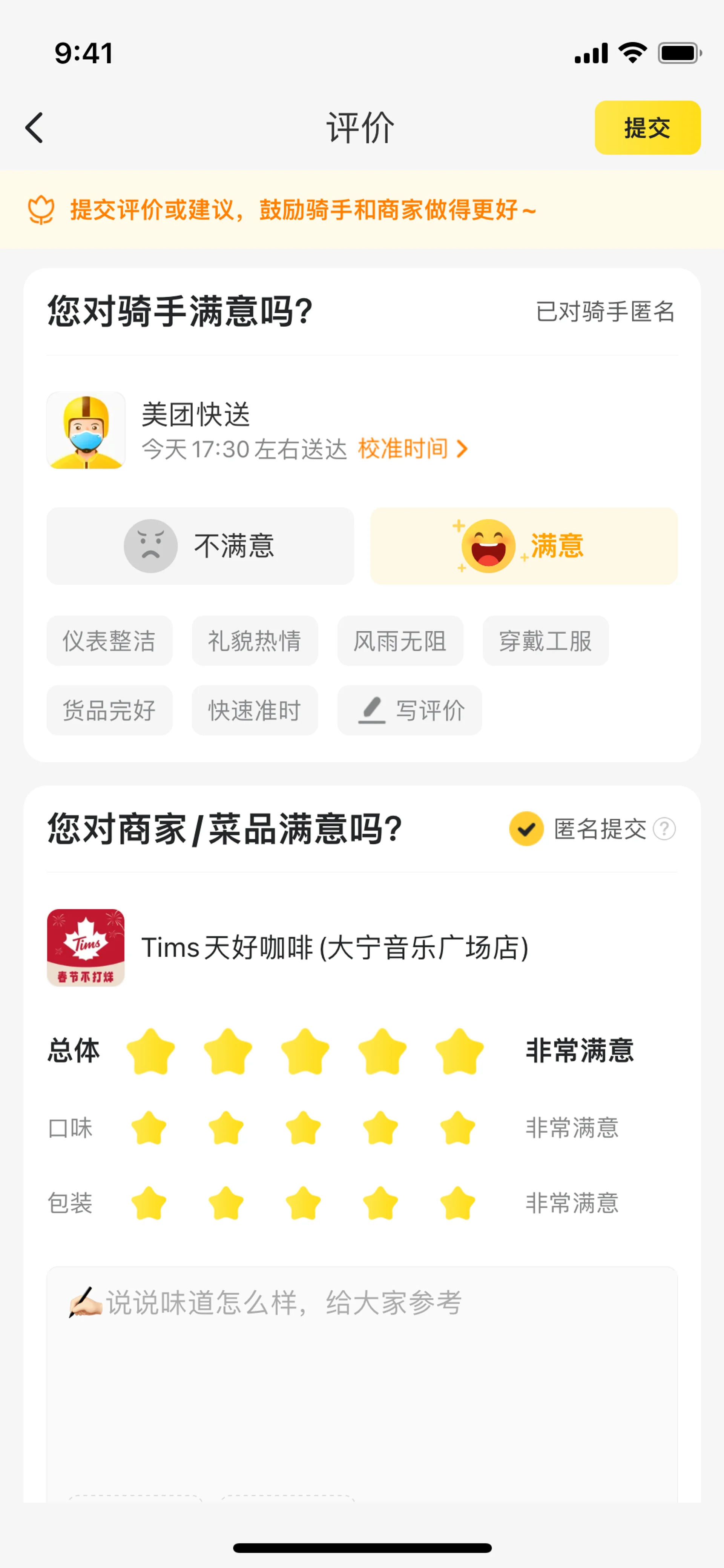
Task: Set 包装 rating to two stars
Action: (x=226, y=1203)
